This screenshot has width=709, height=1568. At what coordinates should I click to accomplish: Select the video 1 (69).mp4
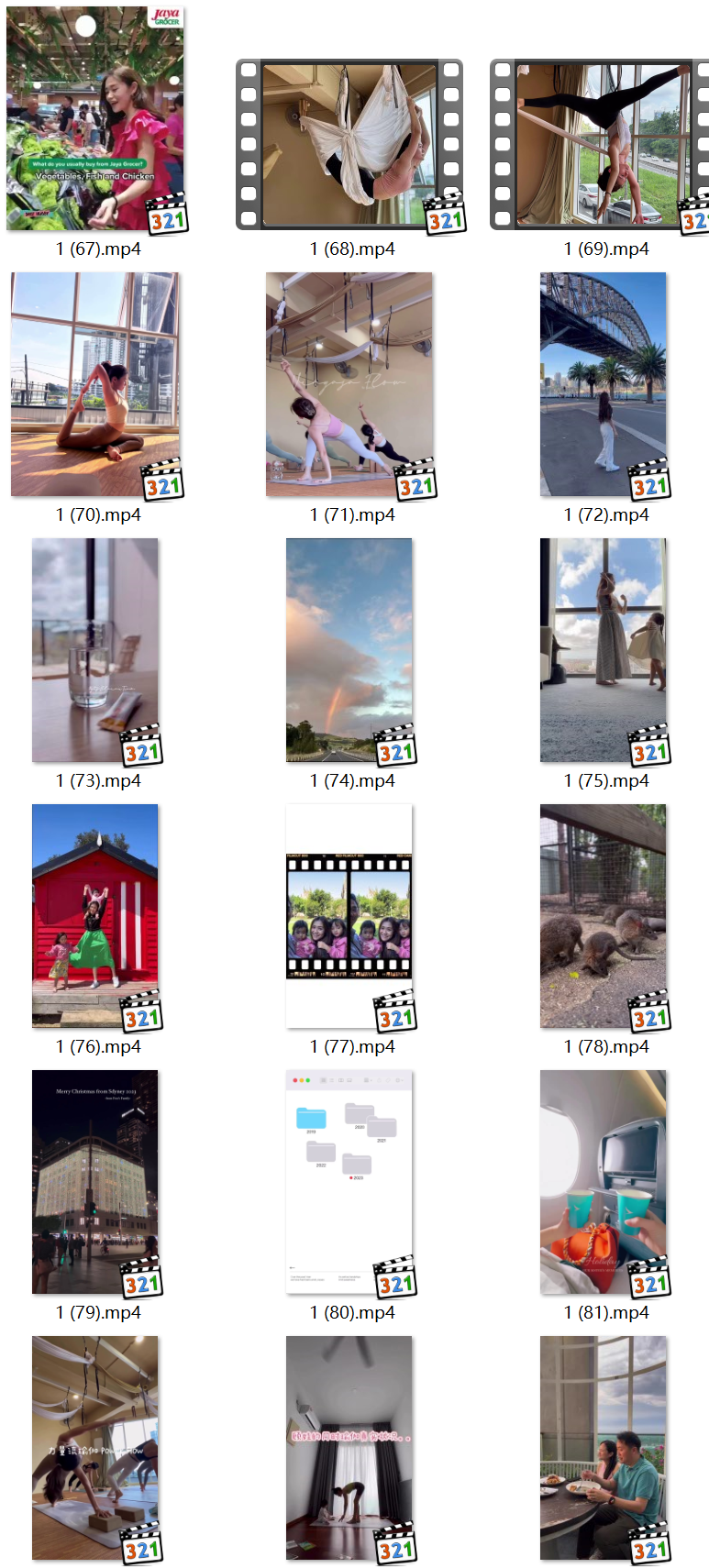(x=603, y=145)
